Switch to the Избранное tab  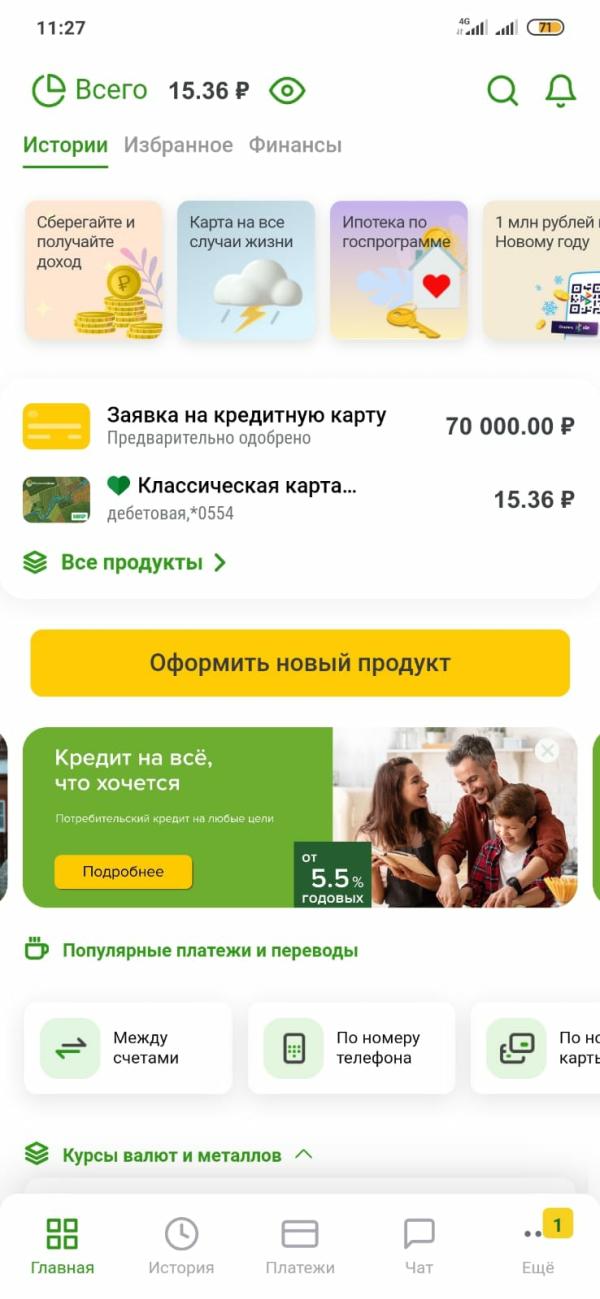point(178,145)
